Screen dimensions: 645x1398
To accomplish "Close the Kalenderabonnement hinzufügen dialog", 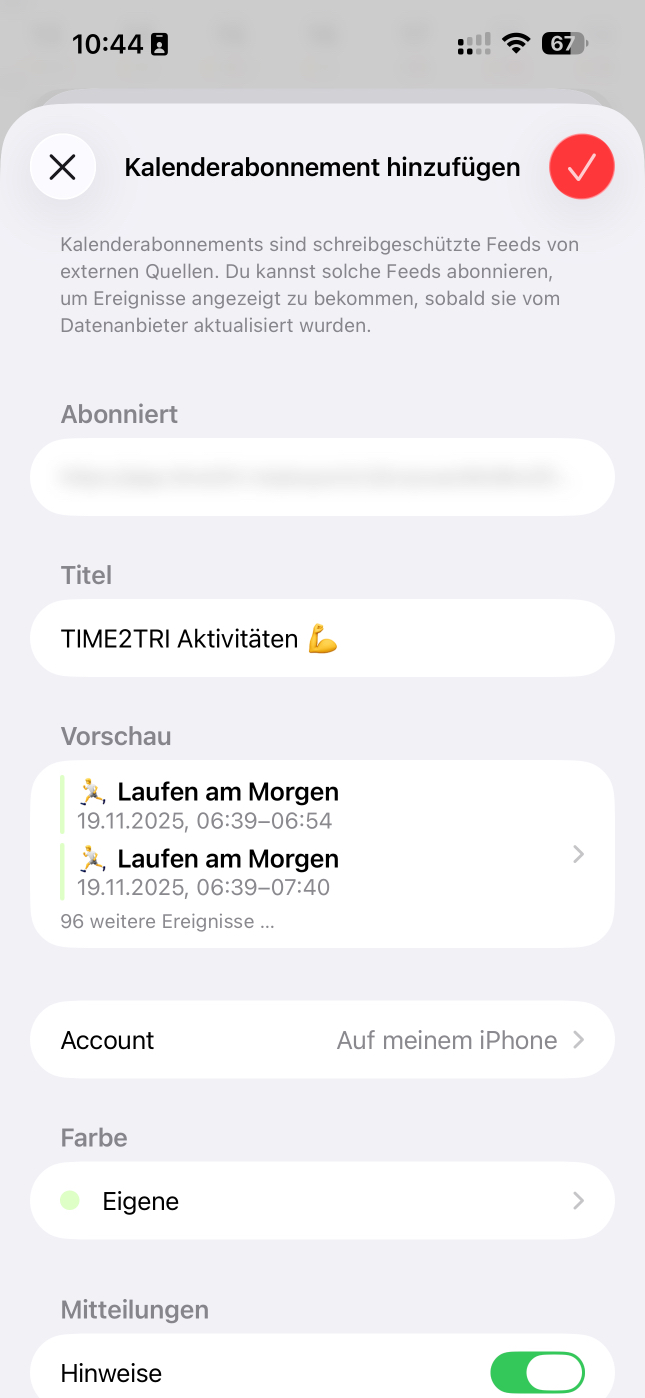I will coord(63,167).
